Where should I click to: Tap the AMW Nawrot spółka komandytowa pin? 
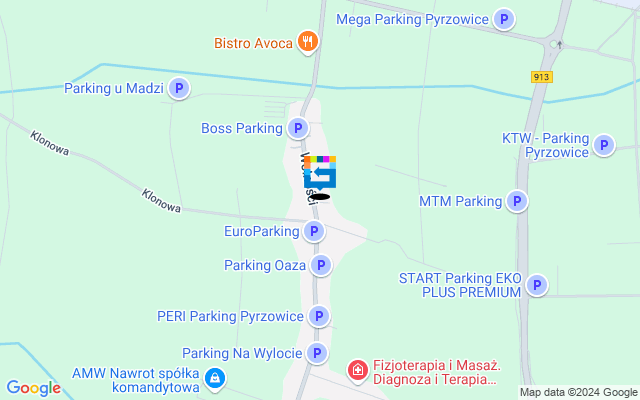tap(218, 380)
